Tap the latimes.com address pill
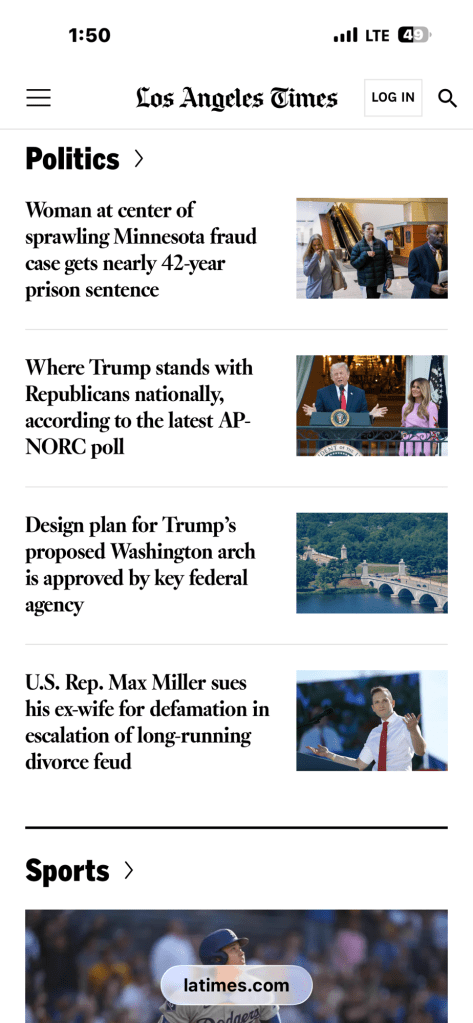Image resolution: width=473 pixels, height=1023 pixels. (x=236, y=985)
